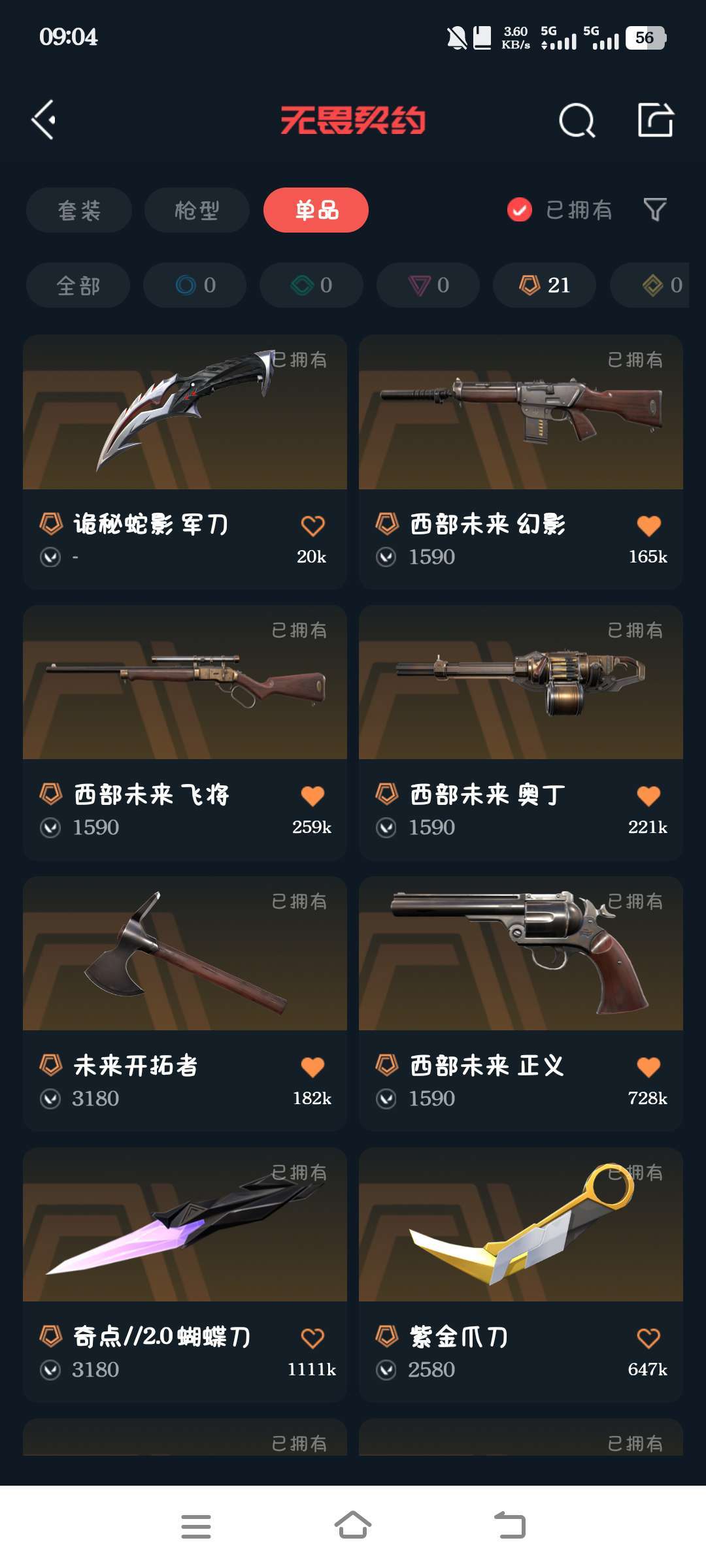Select the 全部 rarity chip
Screen dimensions: 706x1568
(78, 286)
